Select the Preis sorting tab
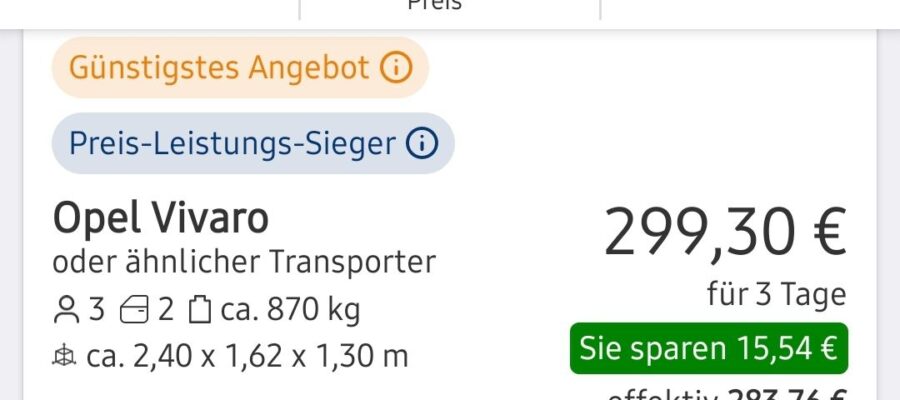 point(449,6)
